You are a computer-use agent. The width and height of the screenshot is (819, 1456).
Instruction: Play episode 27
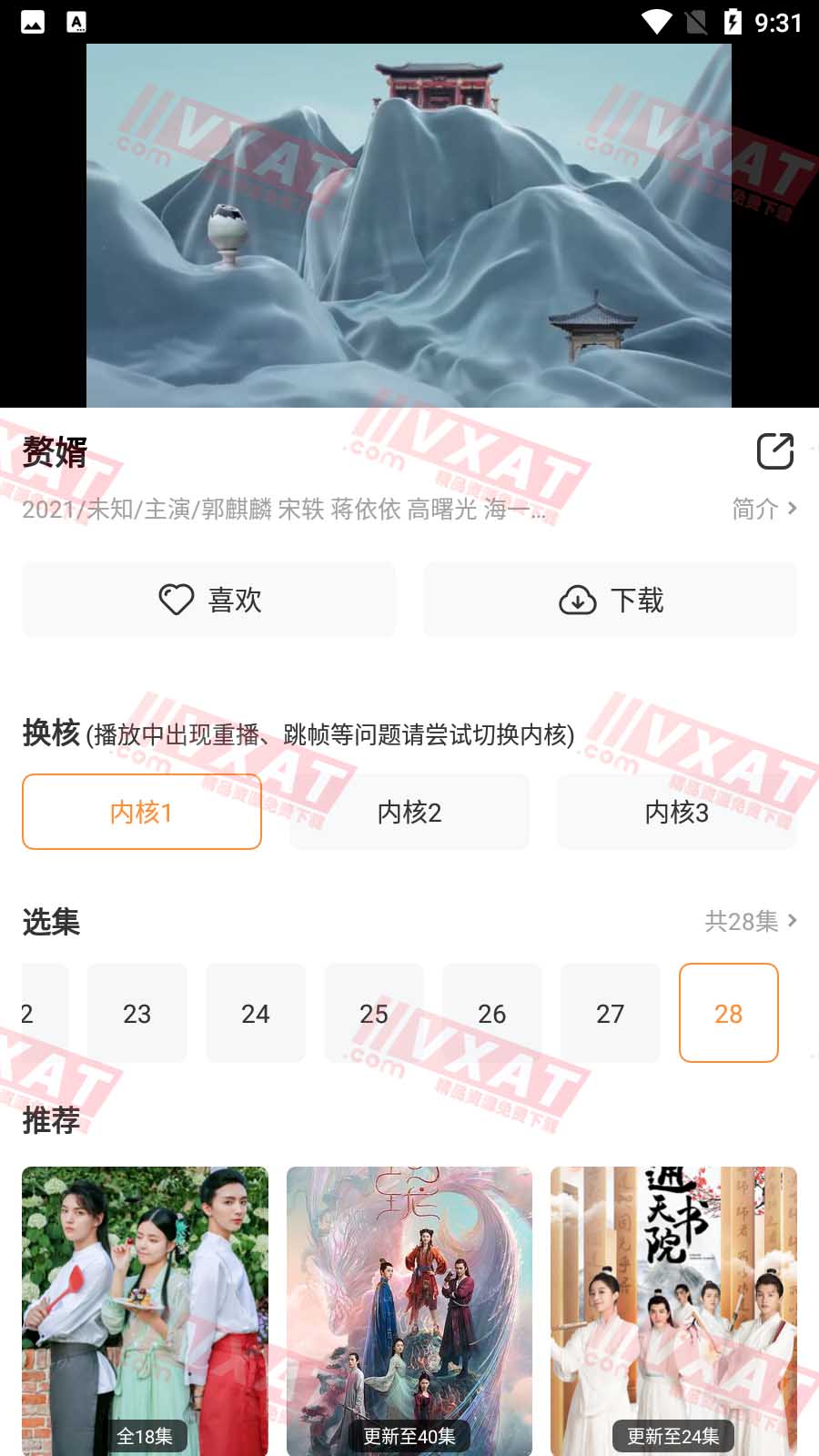[x=611, y=1013]
